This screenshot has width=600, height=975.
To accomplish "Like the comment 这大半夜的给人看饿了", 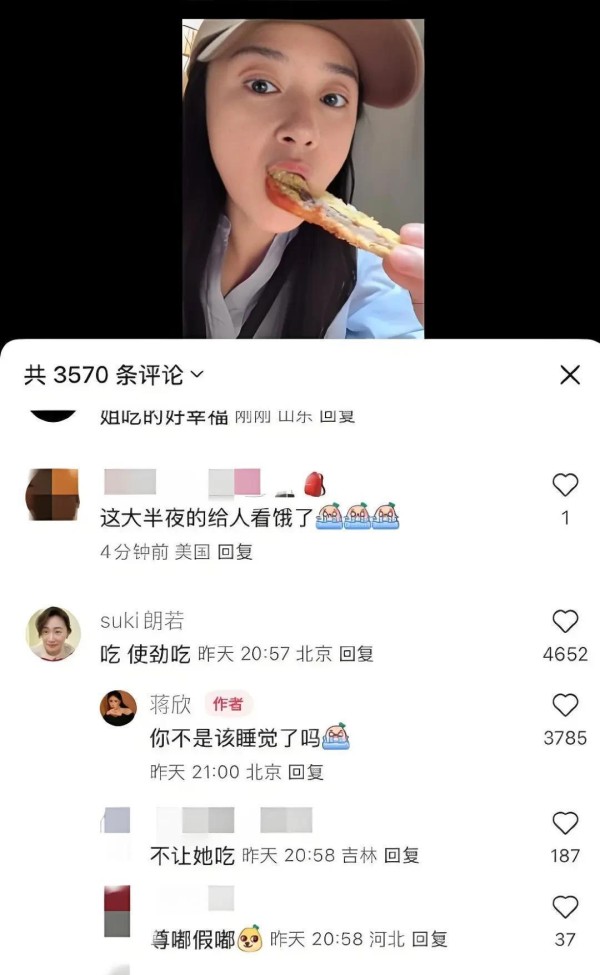I will point(565,486).
